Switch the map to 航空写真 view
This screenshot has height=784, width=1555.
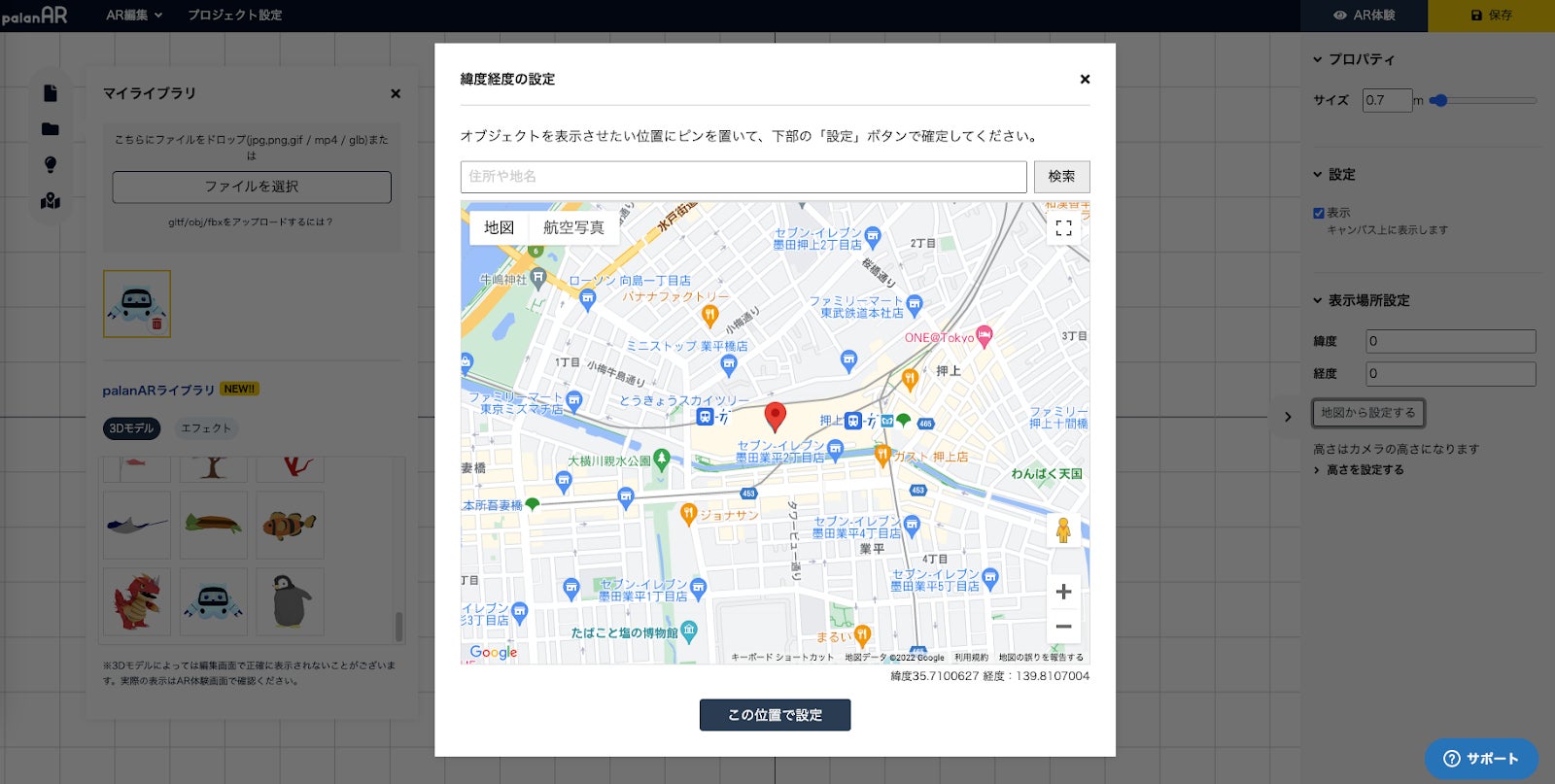point(573,227)
